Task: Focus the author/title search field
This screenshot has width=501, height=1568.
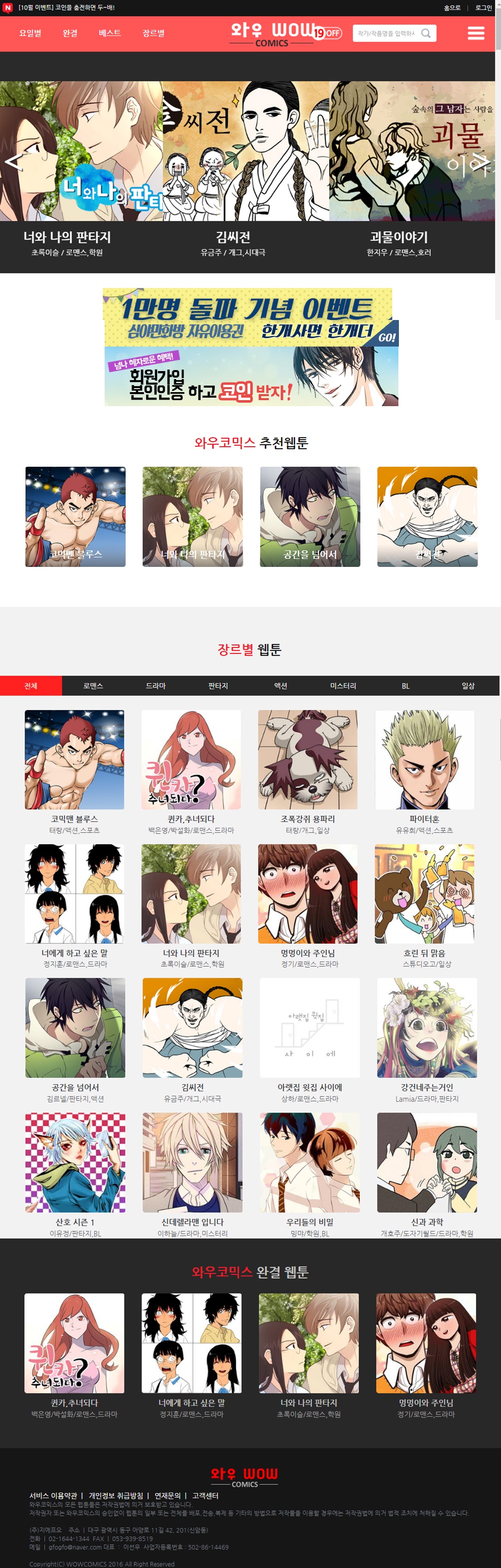Action: point(385,34)
